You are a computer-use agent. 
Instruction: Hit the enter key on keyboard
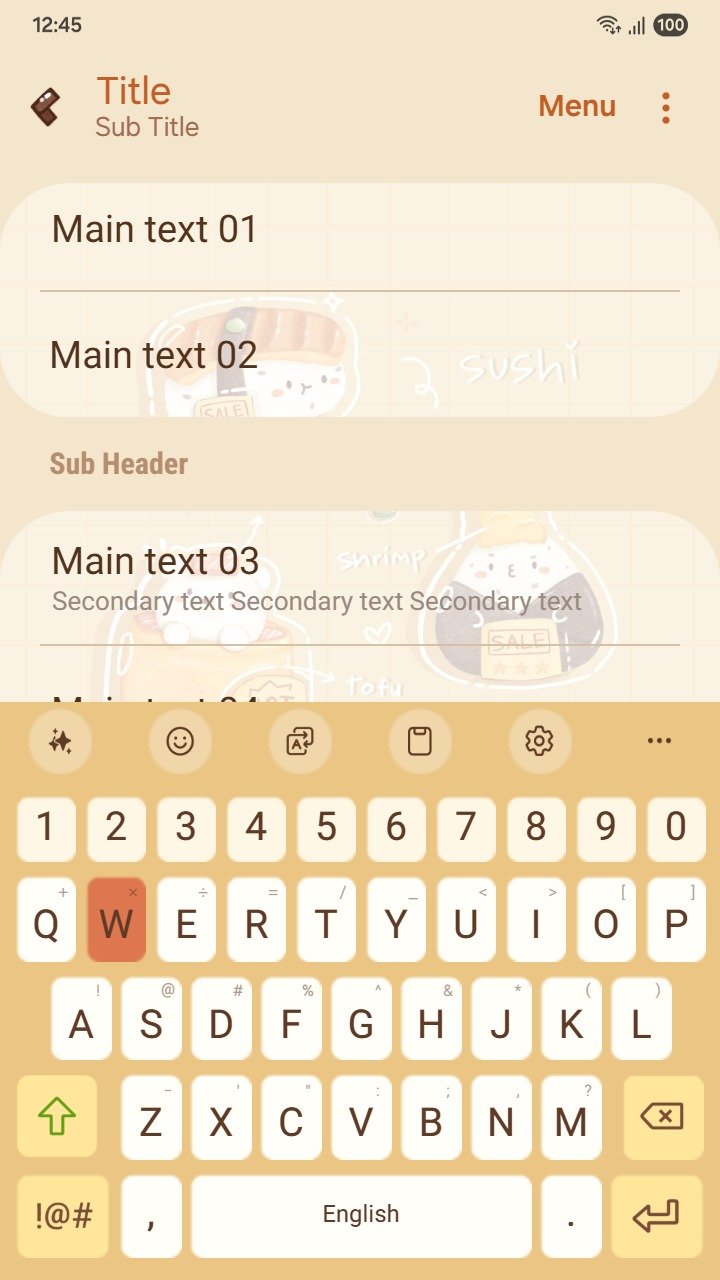coord(657,1216)
